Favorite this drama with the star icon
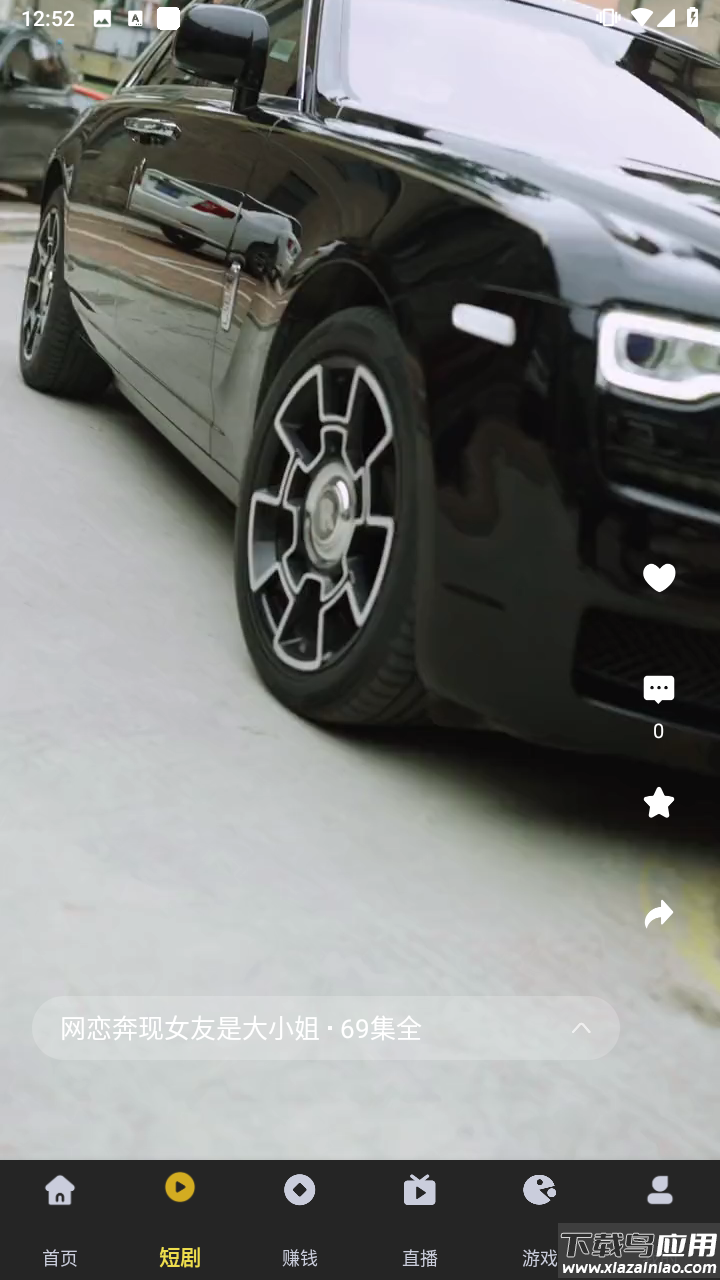 point(658,803)
